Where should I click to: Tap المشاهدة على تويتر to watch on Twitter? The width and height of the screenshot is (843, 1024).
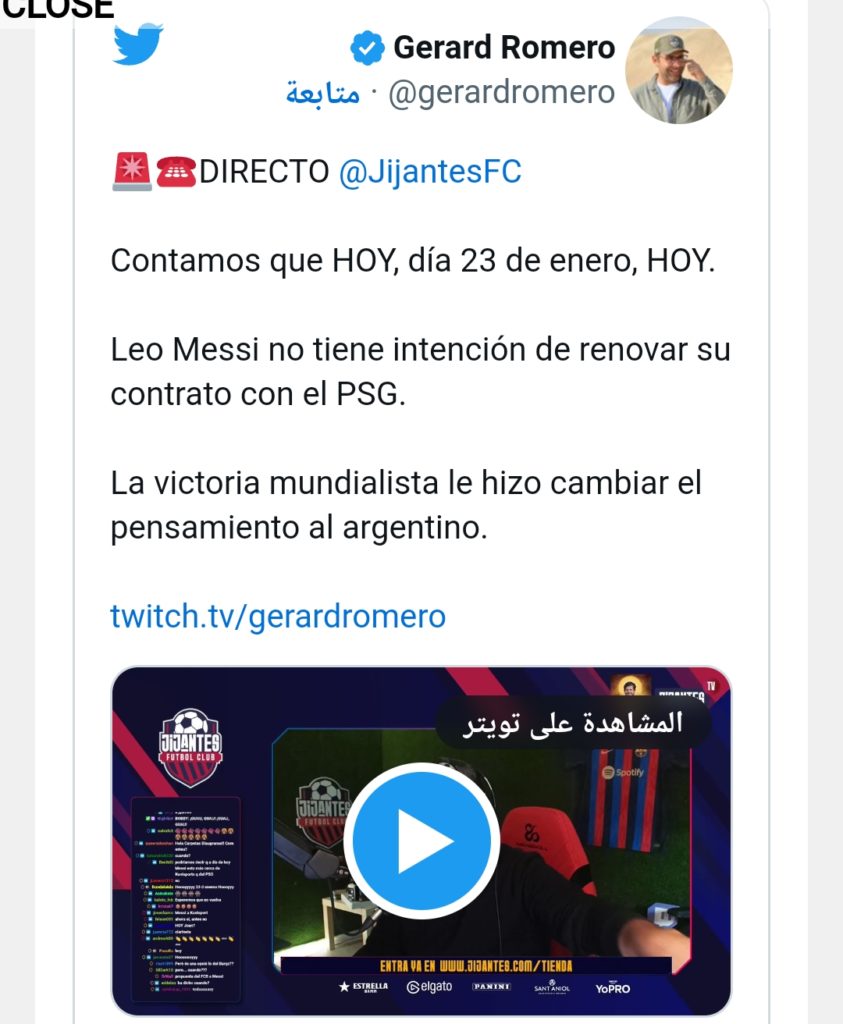573,722
